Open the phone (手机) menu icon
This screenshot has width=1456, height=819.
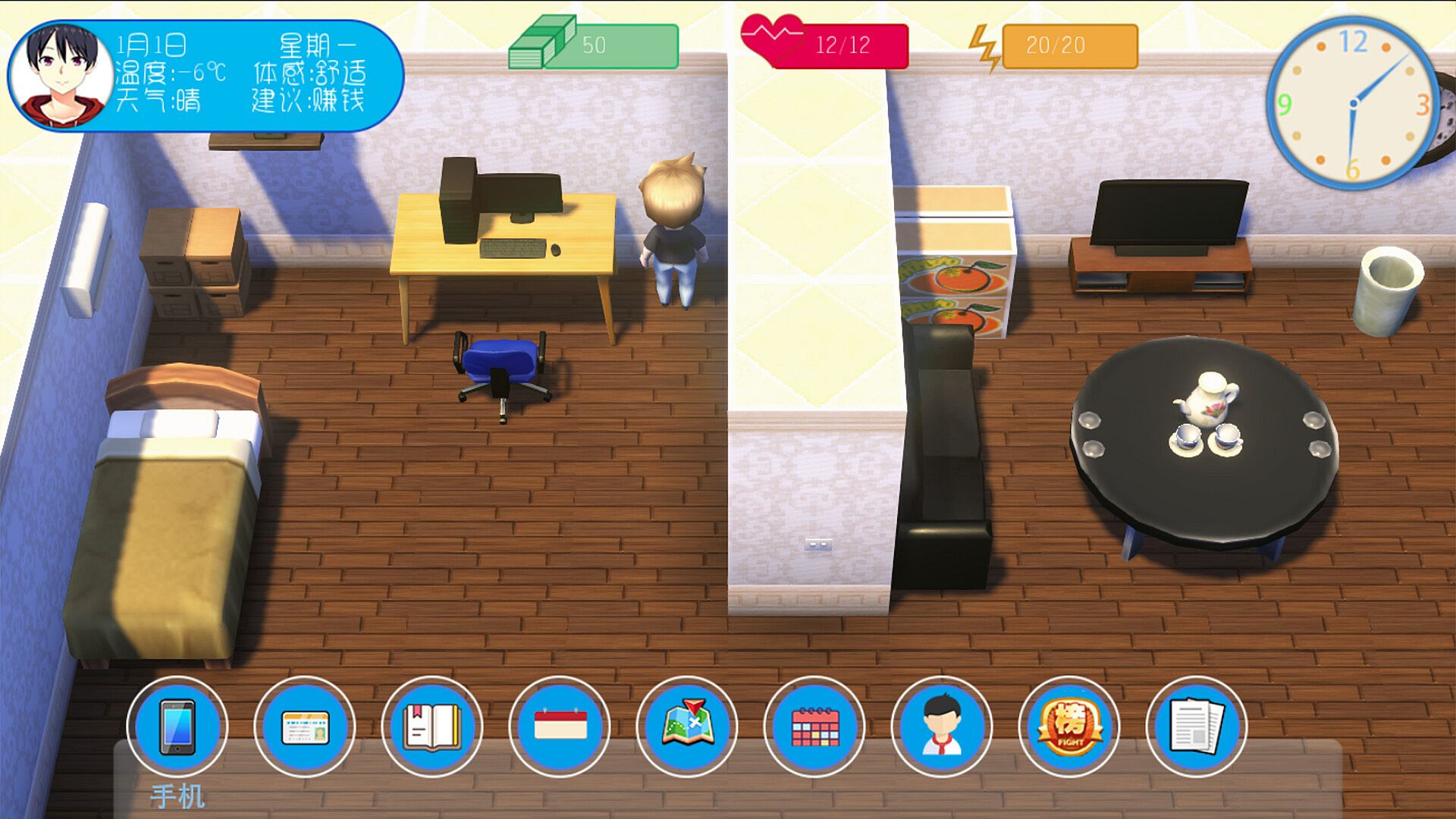point(177,726)
